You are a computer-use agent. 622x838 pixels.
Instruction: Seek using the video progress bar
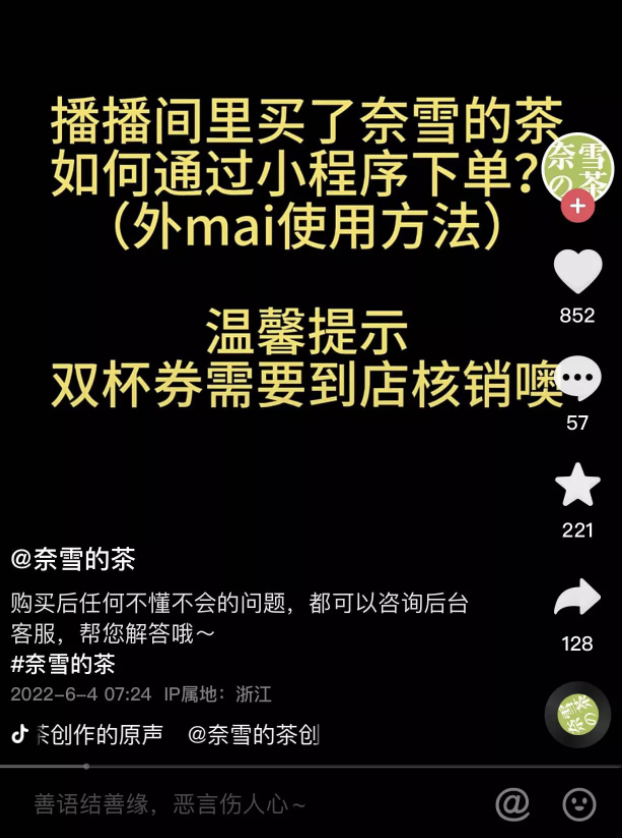tap(311, 766)
